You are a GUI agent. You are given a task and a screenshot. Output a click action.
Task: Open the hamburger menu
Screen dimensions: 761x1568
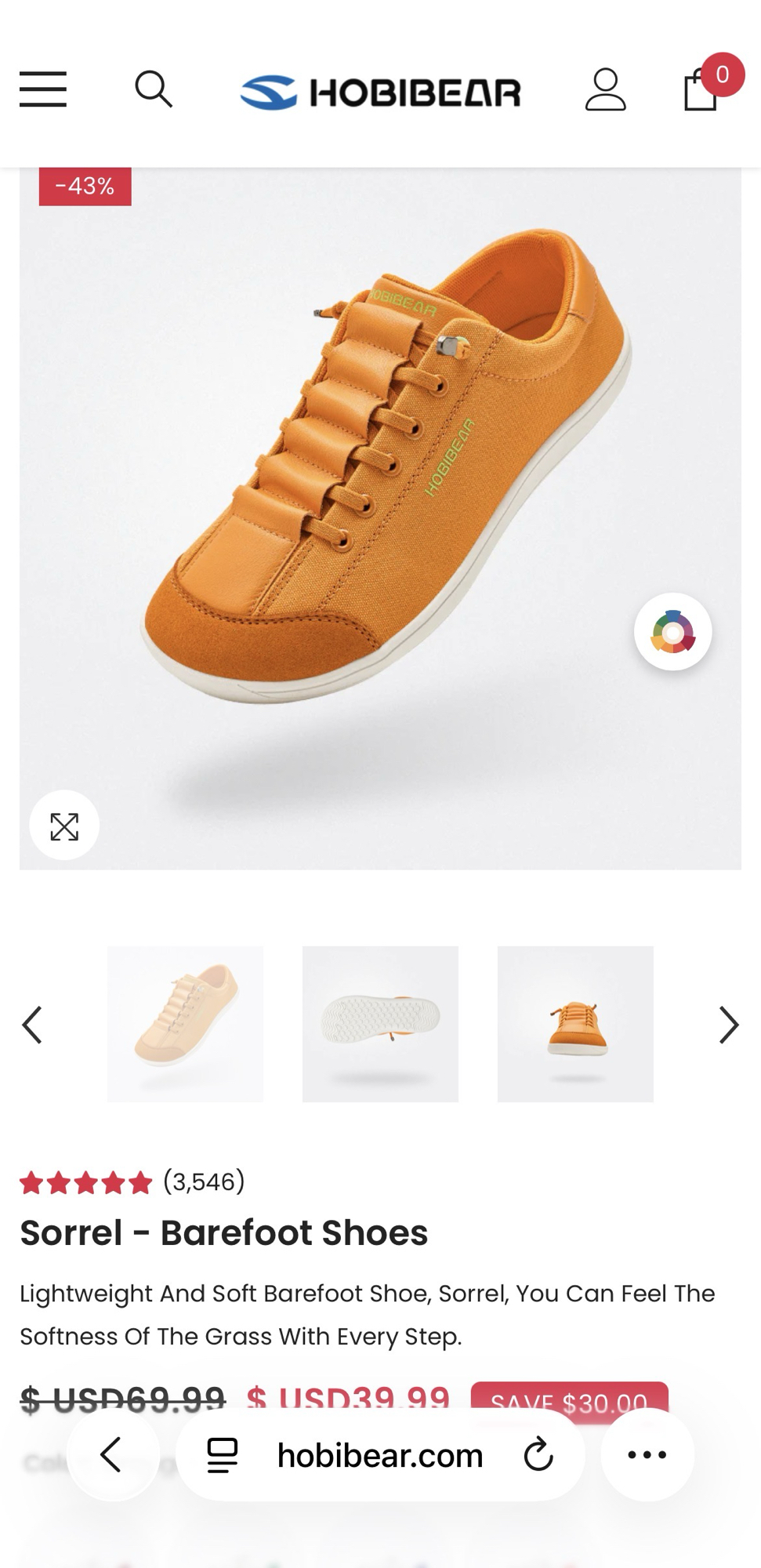coord(43,89)
